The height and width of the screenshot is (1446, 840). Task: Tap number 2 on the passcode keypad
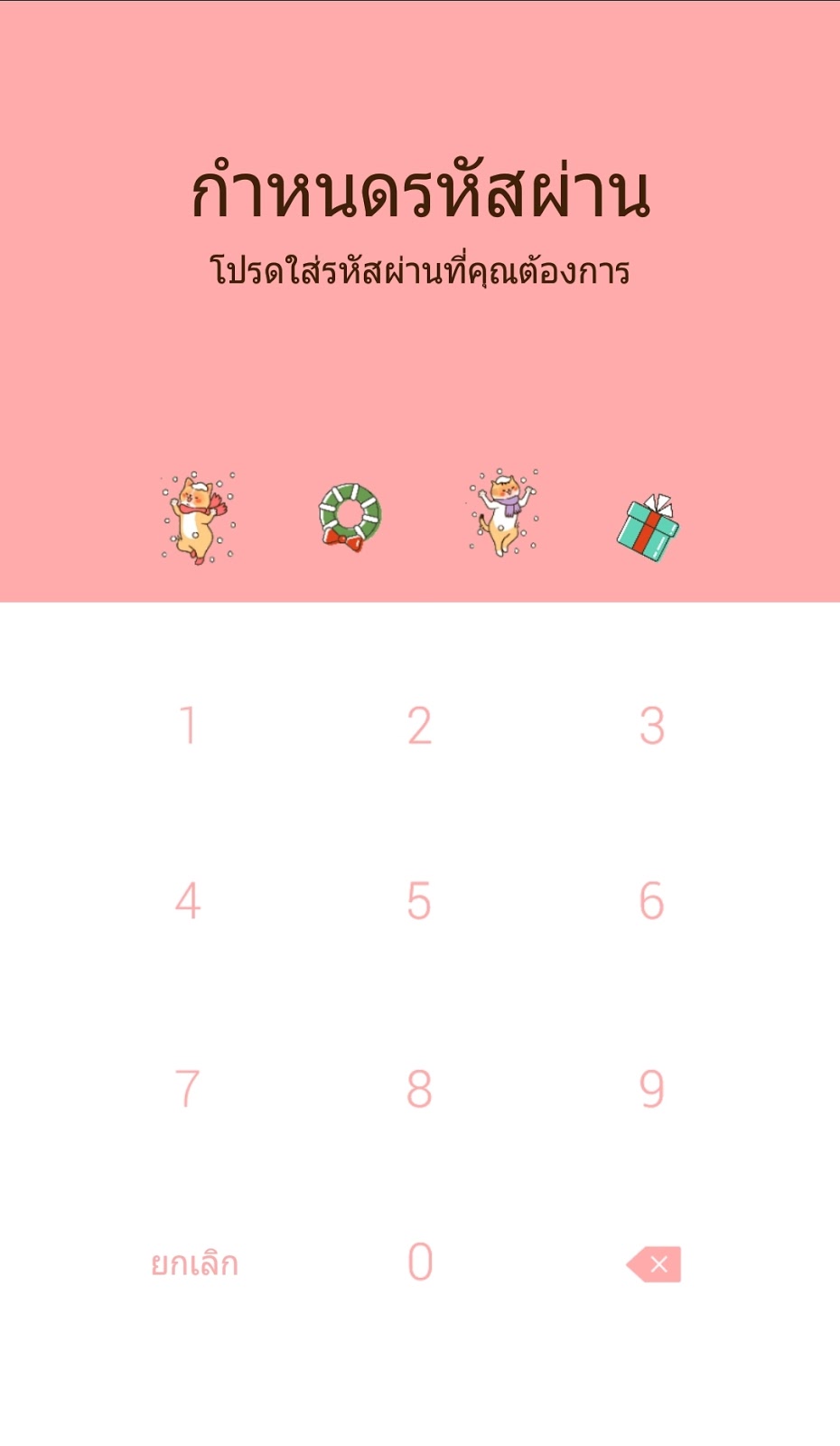click(420, 726)
